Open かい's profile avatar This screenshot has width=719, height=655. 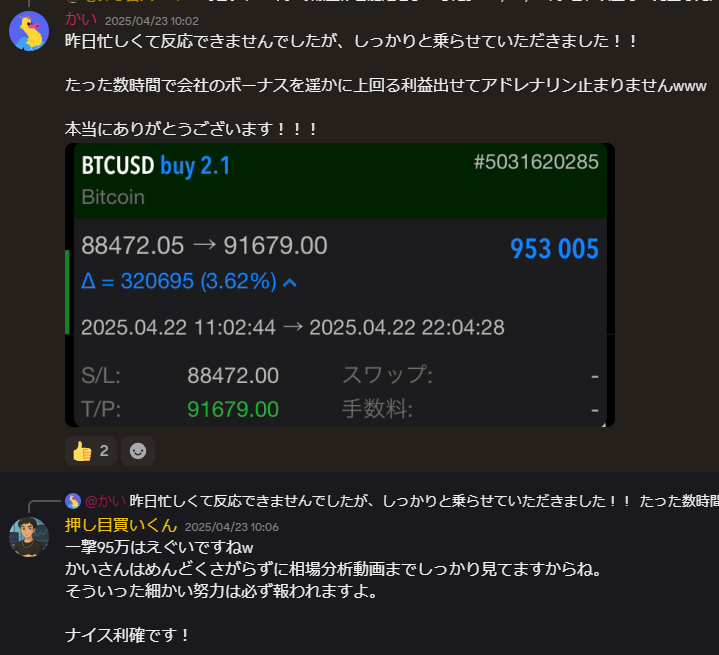click(x=29, y=31)
